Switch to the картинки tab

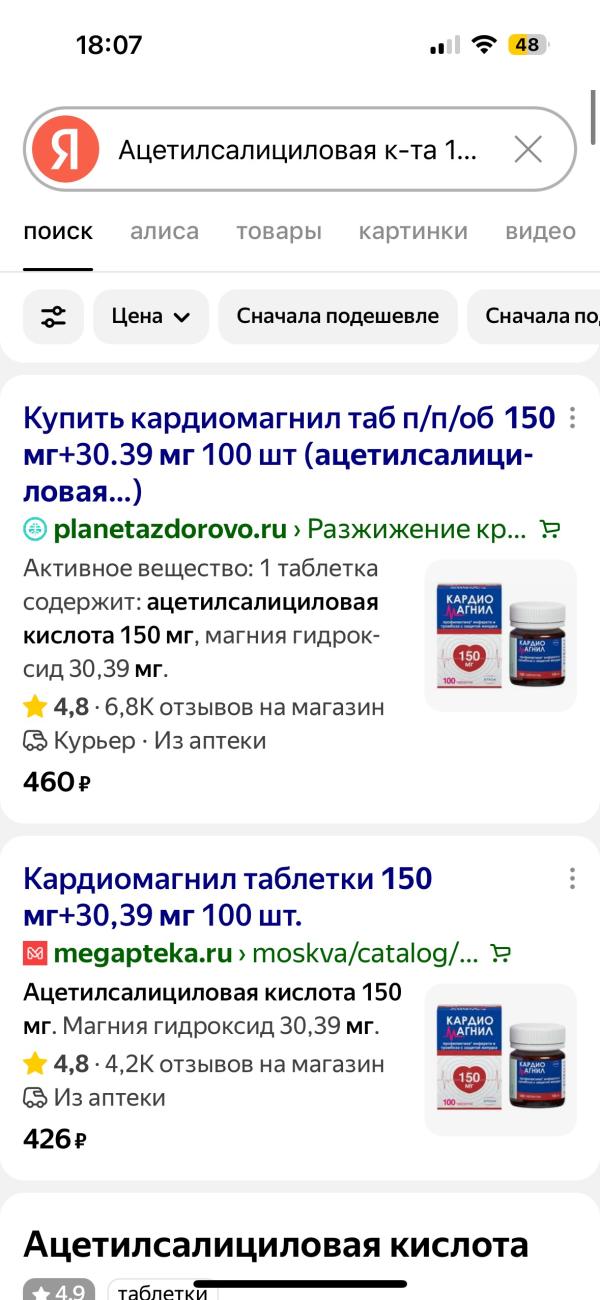click(413, 232)
